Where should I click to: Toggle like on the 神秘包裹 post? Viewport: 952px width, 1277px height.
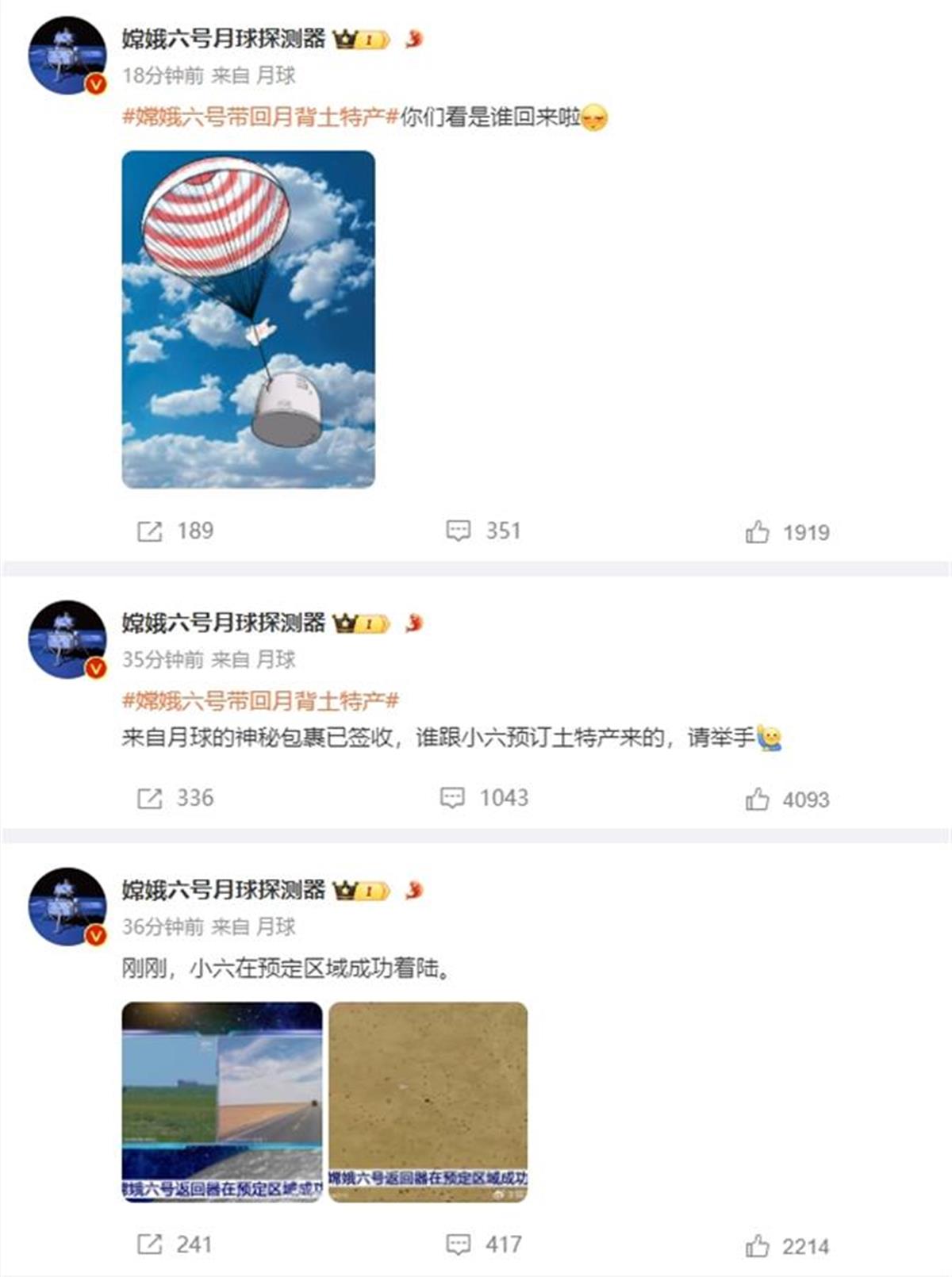[759, 797]
